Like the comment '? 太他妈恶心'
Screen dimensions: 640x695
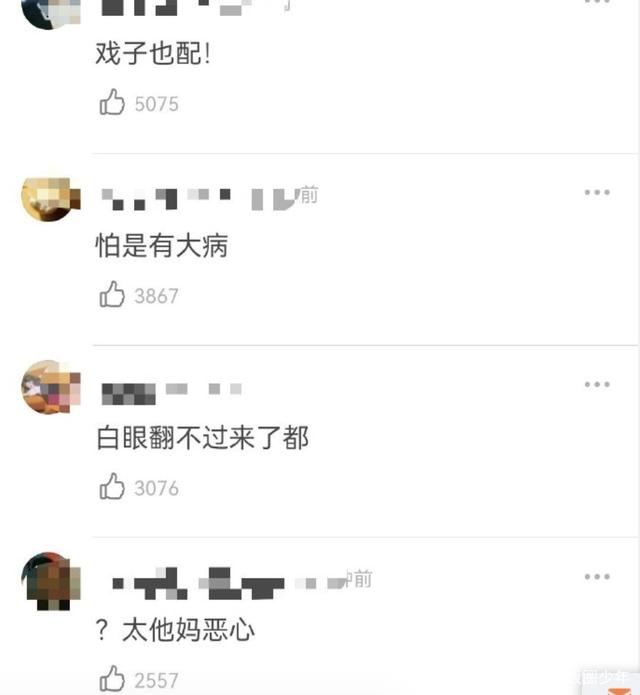pyautogui.click(x=113, y=679)
